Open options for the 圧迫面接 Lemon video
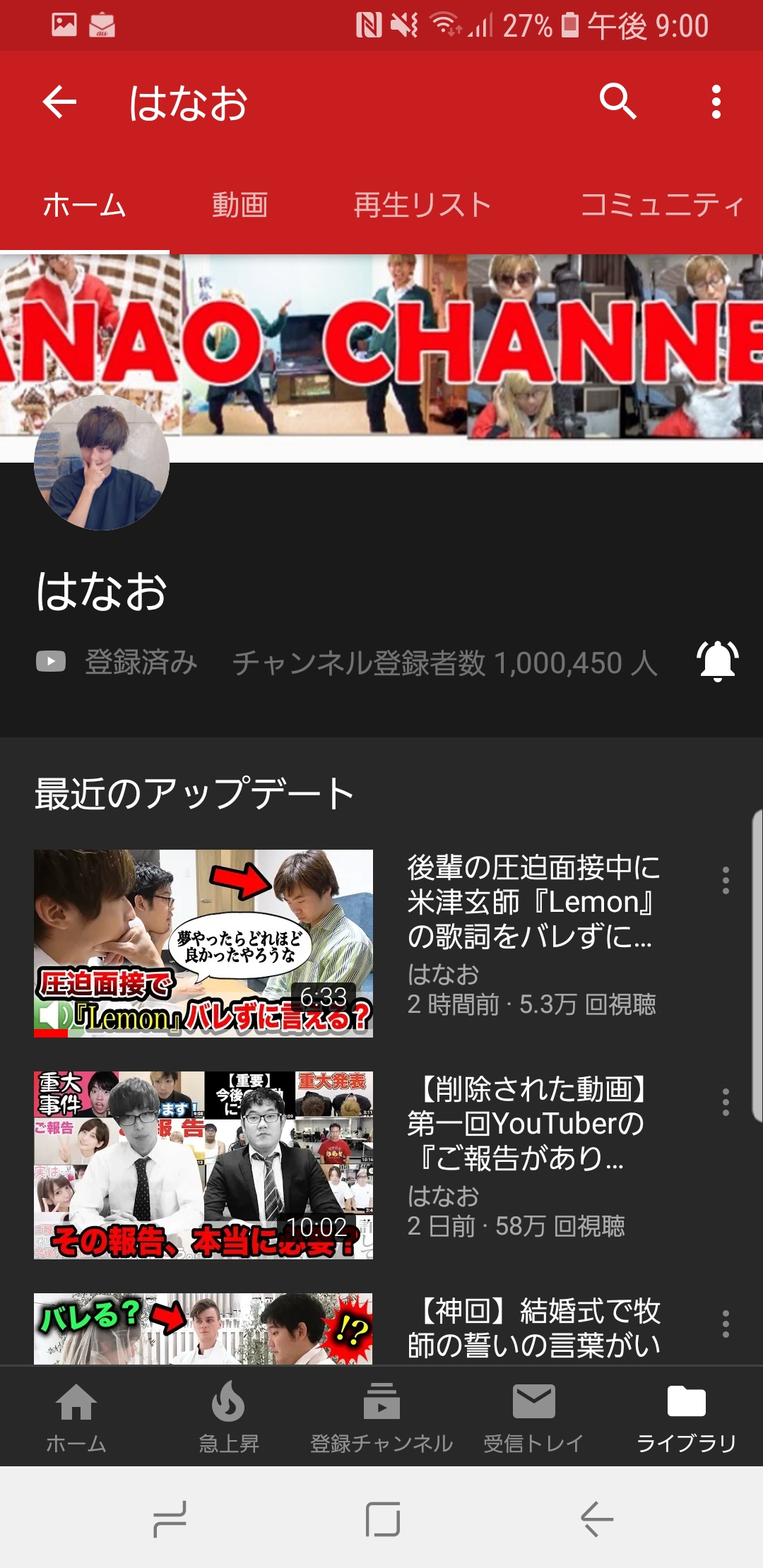This screenshot has height=1568, width=763. tap(726, 881)
